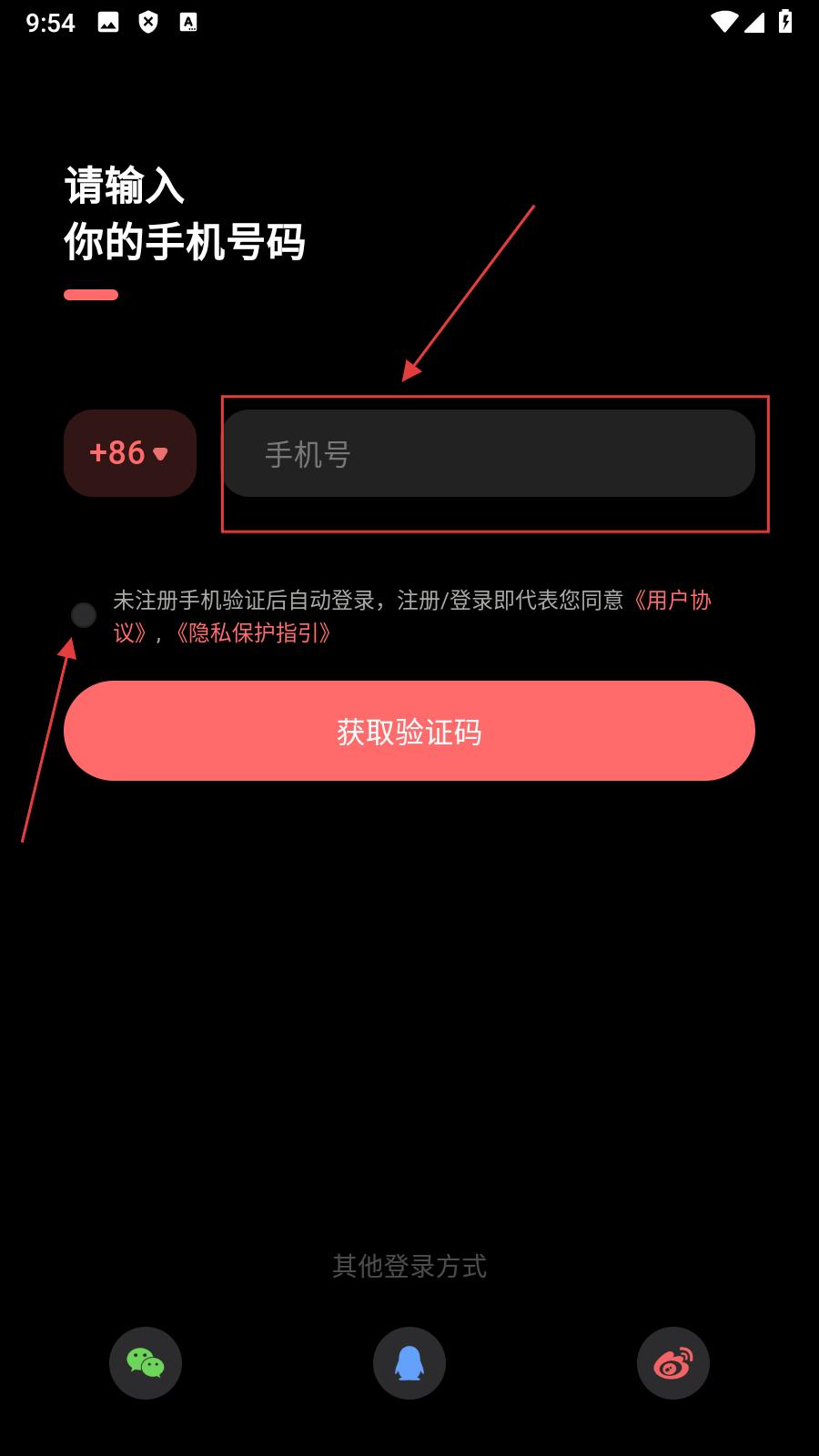Focus the 手机号 phone number field
This screenshot has height=1456, width=819.
489,453
